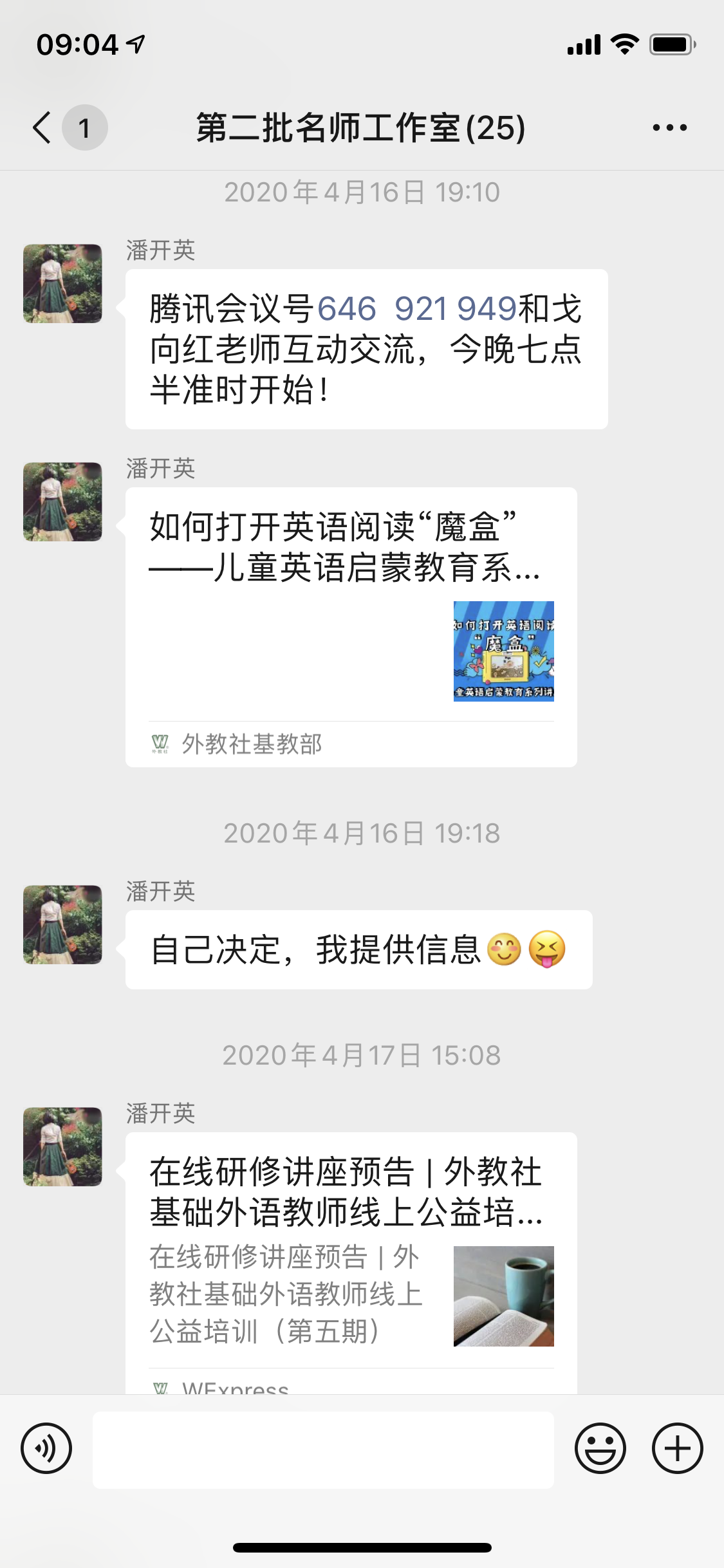Focus the message text field
The image size is (724, 1568).
[323, 1450]
